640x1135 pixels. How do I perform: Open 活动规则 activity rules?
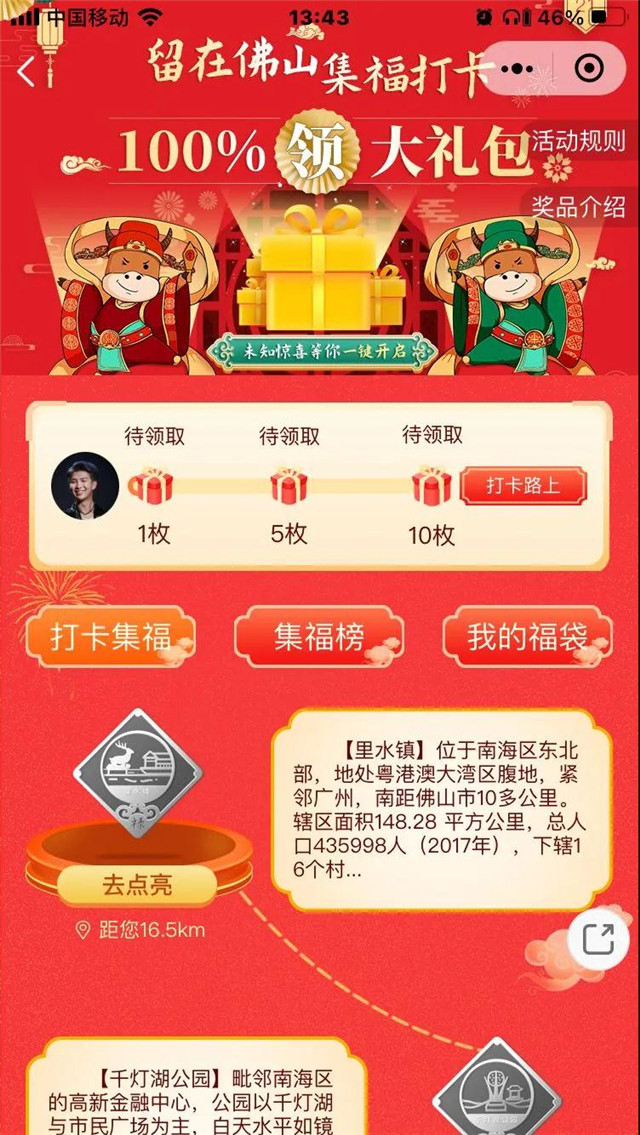pos(578,141)
